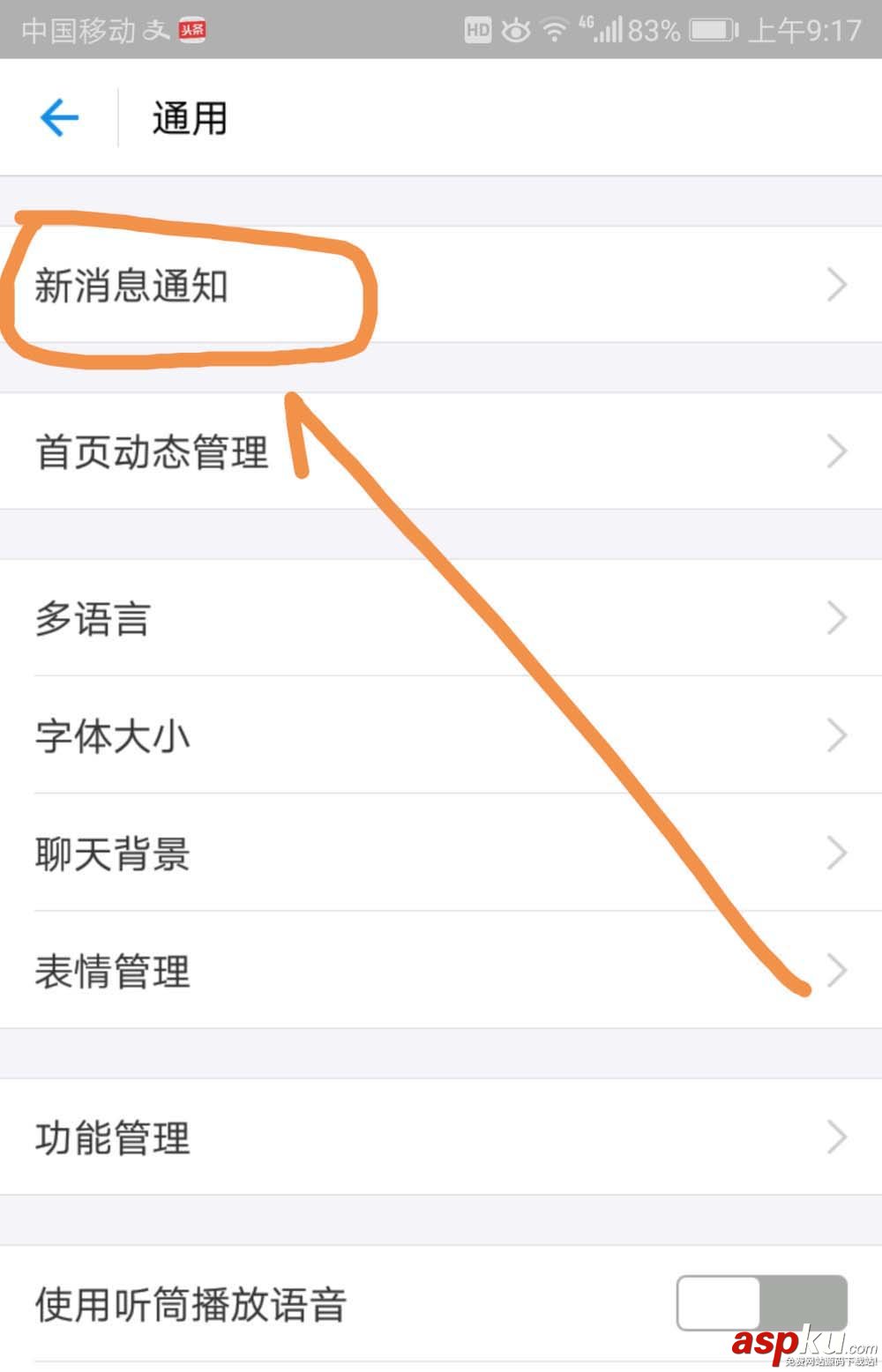
Task: Open 首页动态管理
Action: coord(152,451)
